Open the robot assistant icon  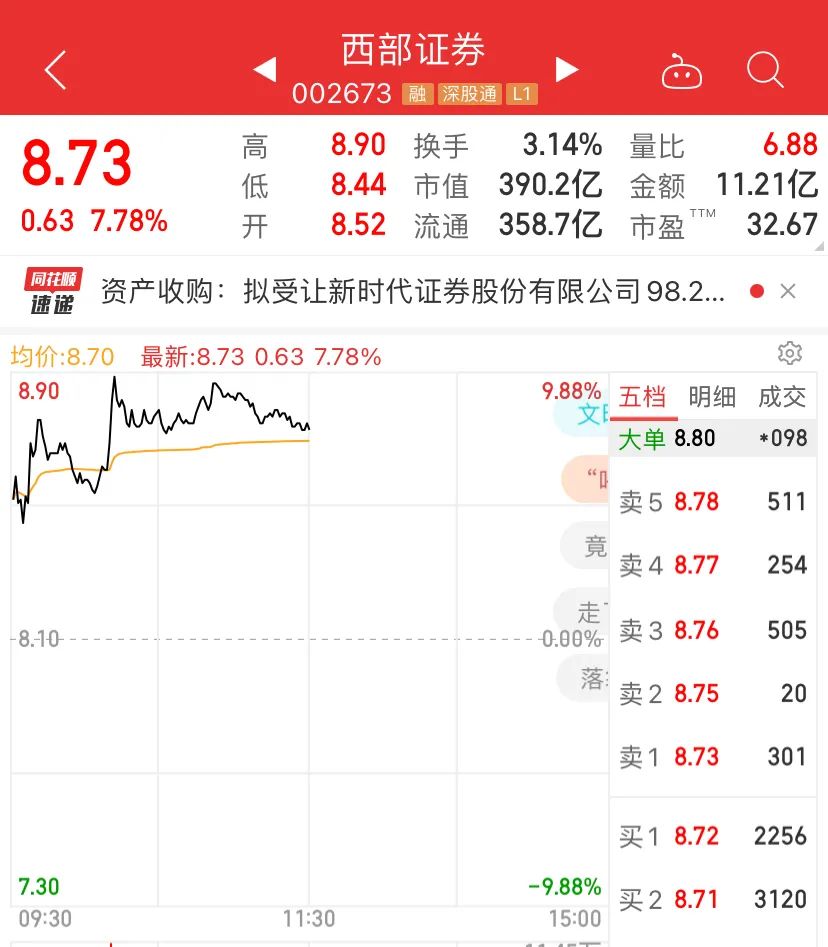coord(682,72)
